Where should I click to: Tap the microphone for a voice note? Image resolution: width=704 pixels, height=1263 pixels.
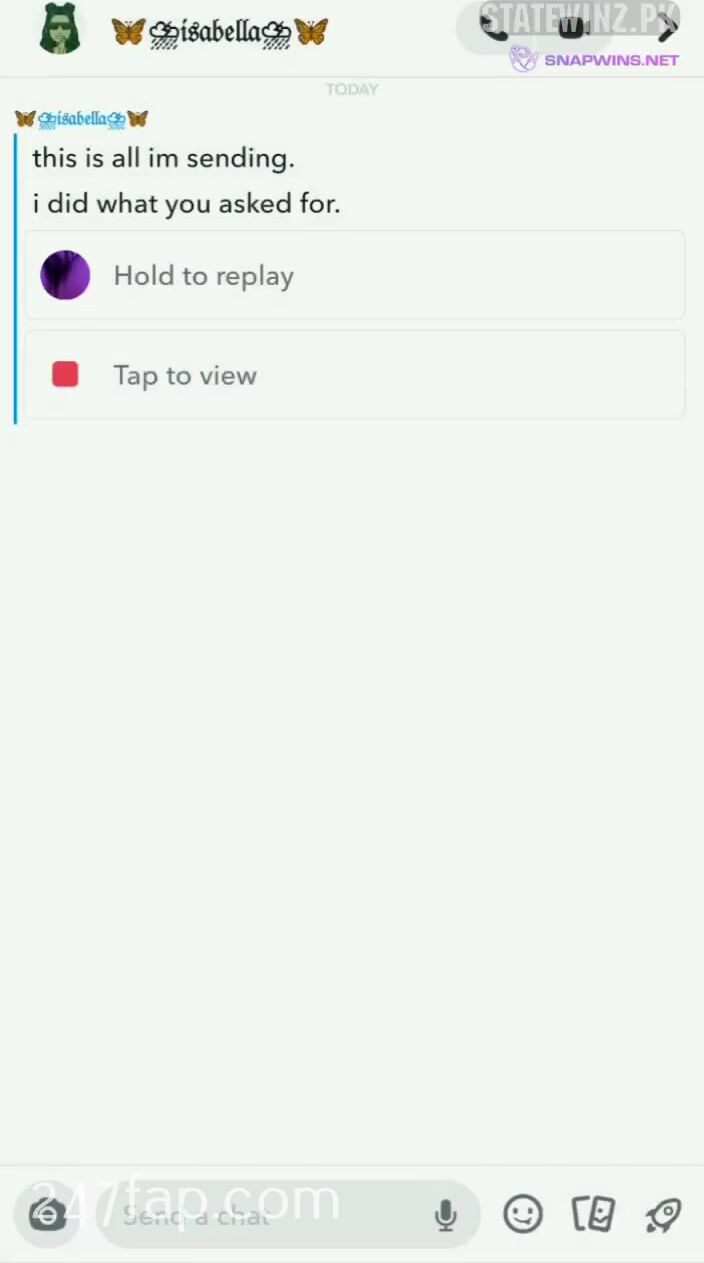tap(446, 1216)
